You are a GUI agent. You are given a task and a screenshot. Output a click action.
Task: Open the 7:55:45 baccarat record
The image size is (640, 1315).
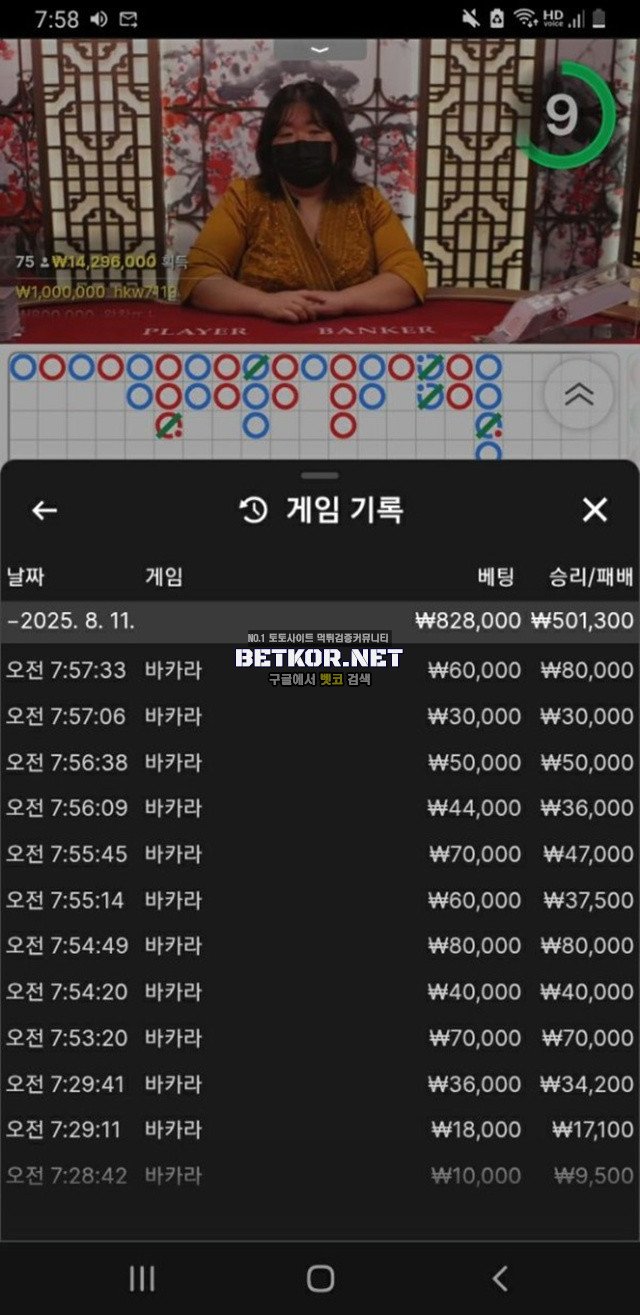pyautogui.click(x=320, y=854)
